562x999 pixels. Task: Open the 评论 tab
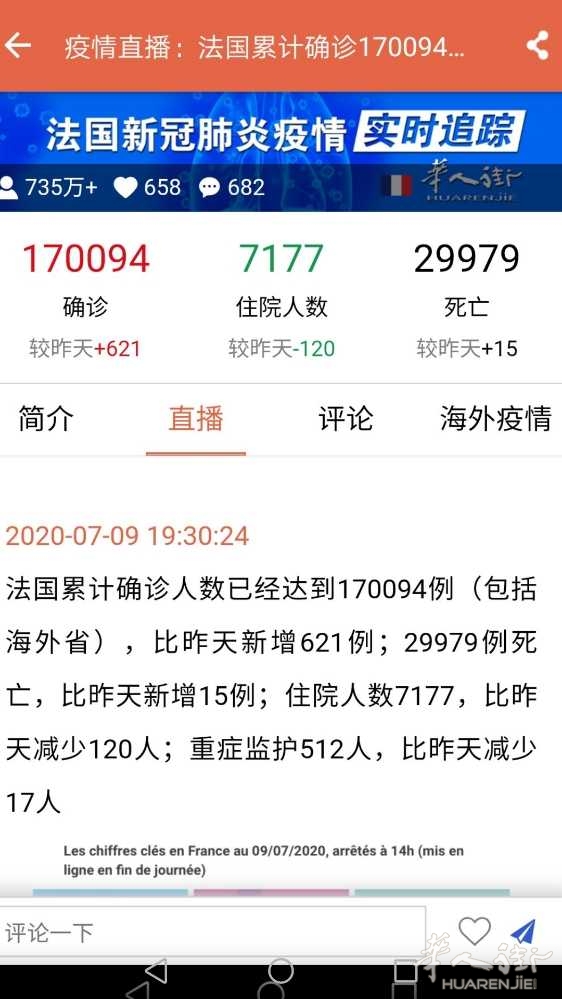point(346,419)
